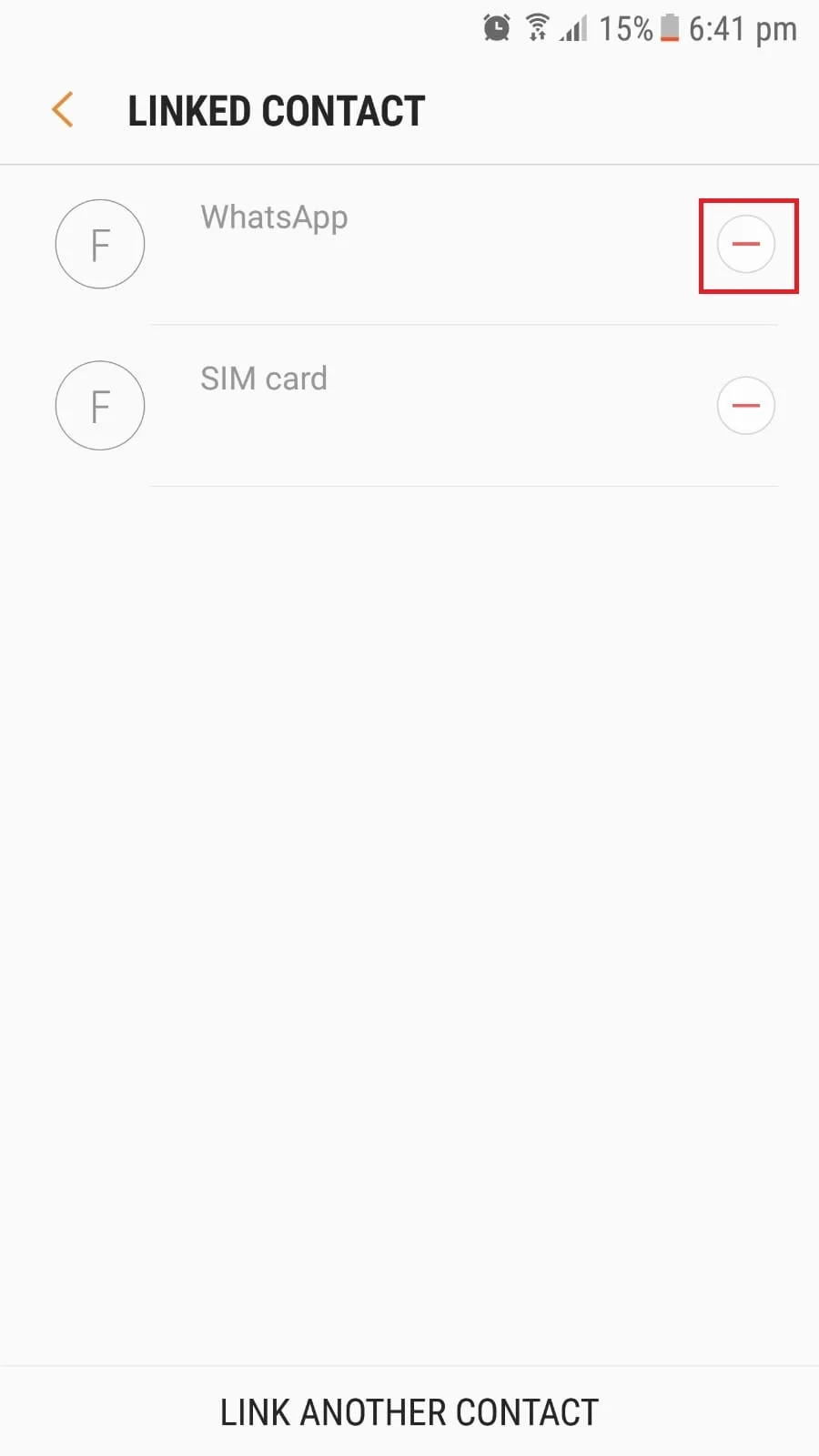
Task: Go back from Linked Contact screen
Action: pyautogui.click(x=62, y=110)
